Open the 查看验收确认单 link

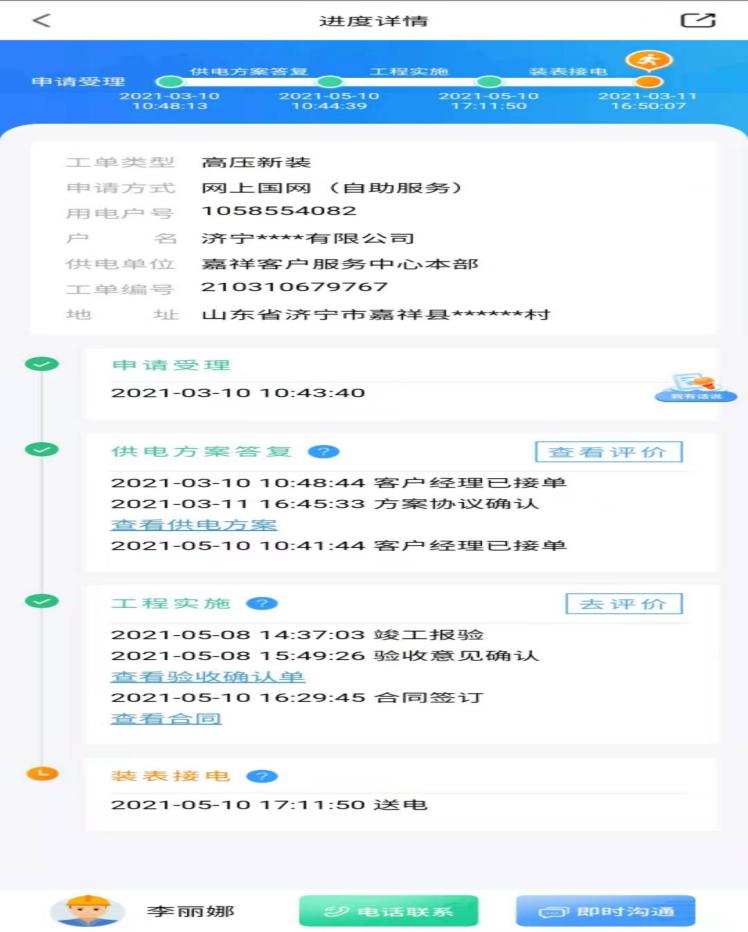[208, 677]
